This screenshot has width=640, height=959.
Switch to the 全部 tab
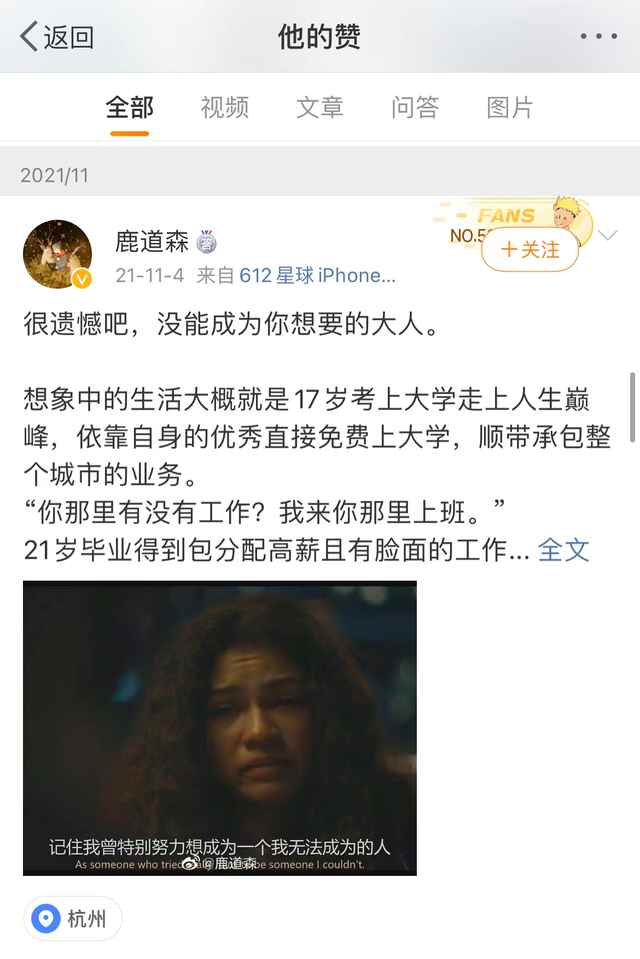[x=130, y=107]
